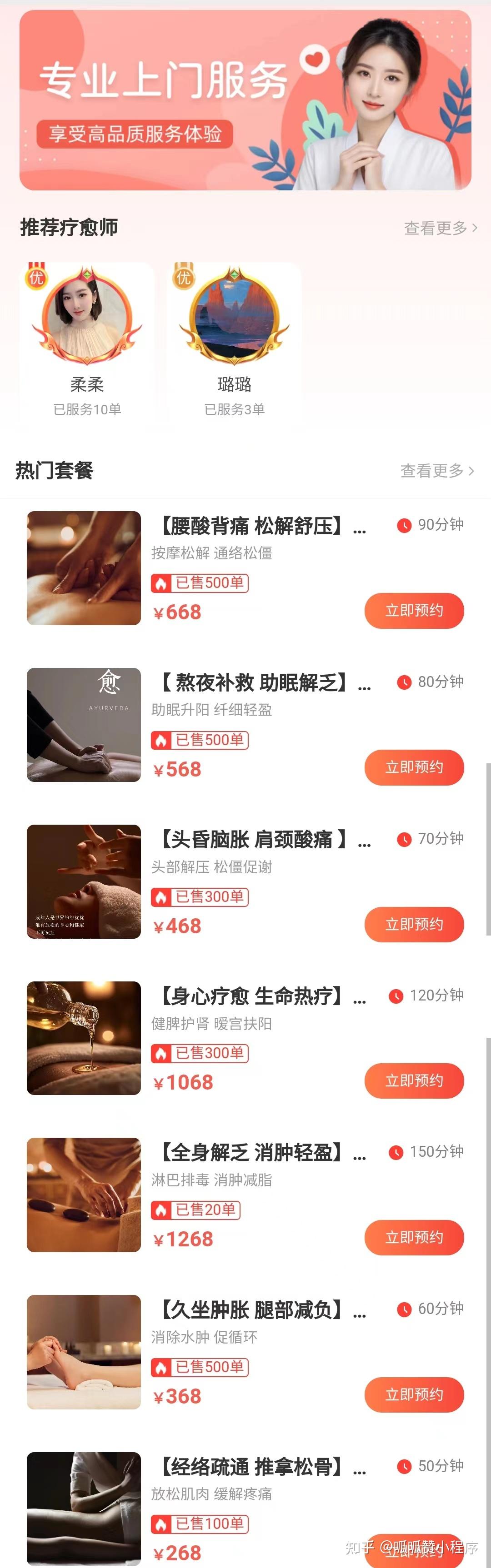View more recommended therapists (推荐疗愈师)
Viewport: 491px width, 1568px height.
click(x=440, y=228)
